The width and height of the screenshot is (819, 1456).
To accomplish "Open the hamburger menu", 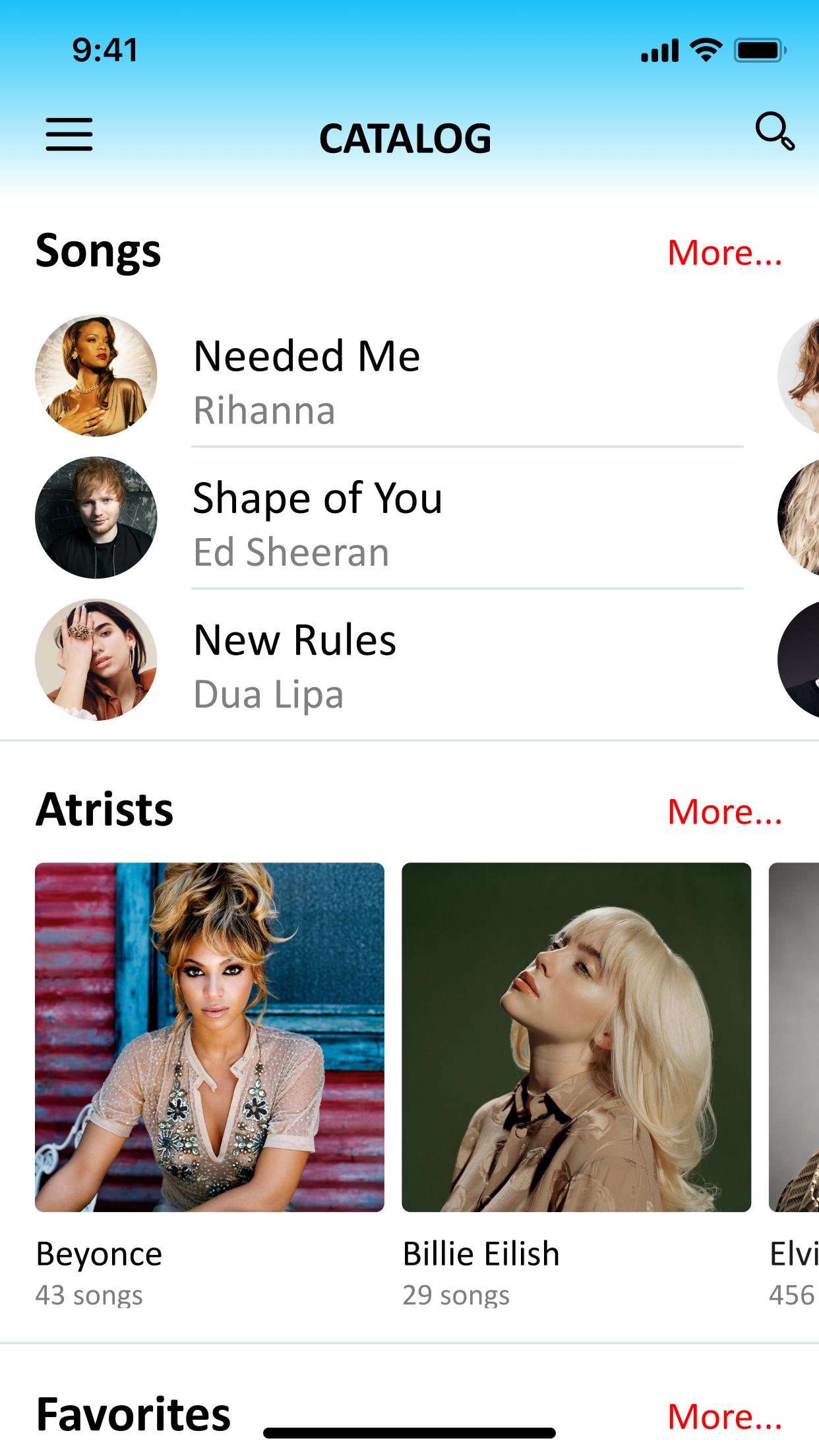I will click(x=69, y=135).
